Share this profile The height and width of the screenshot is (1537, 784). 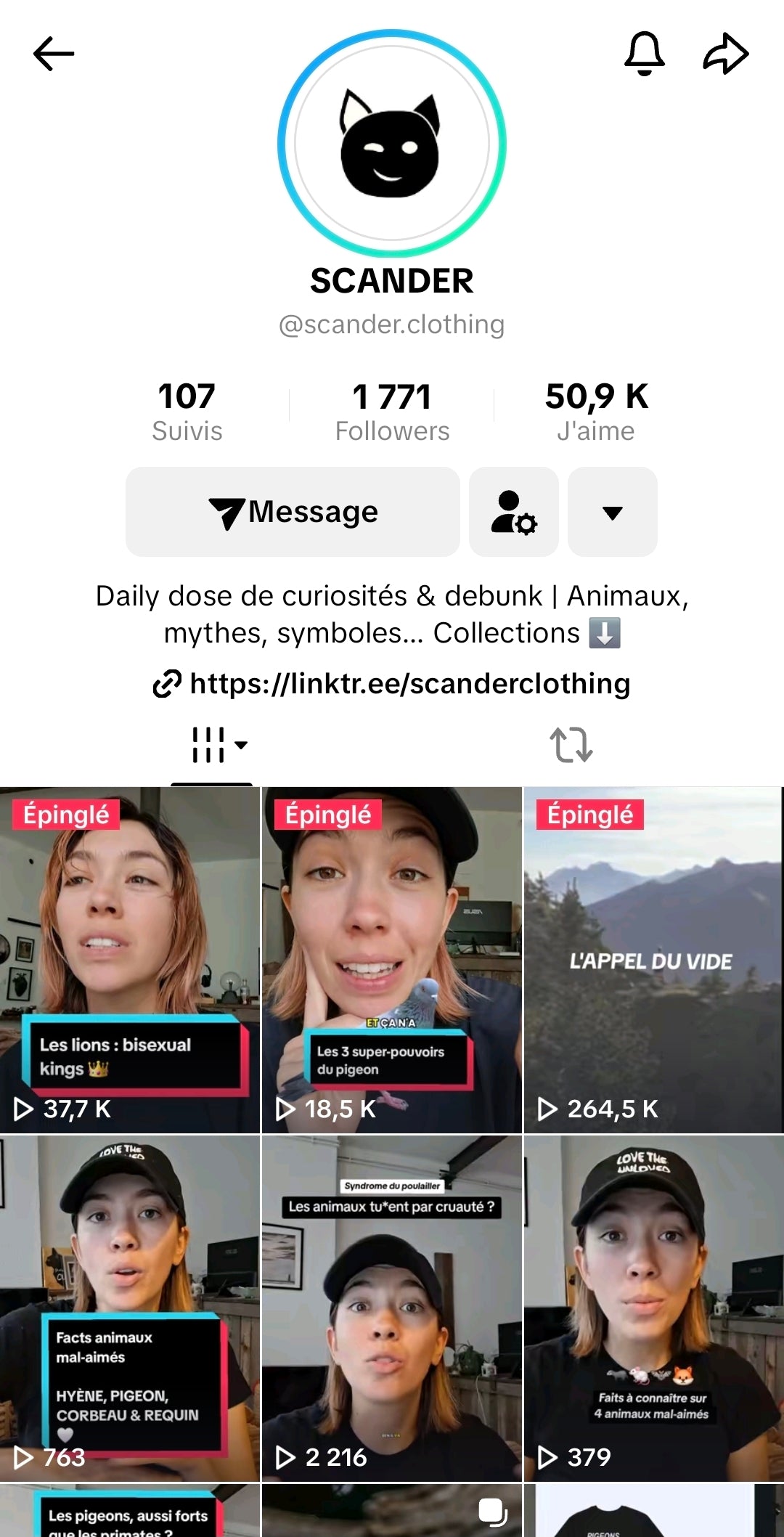[x=725, y=54]
